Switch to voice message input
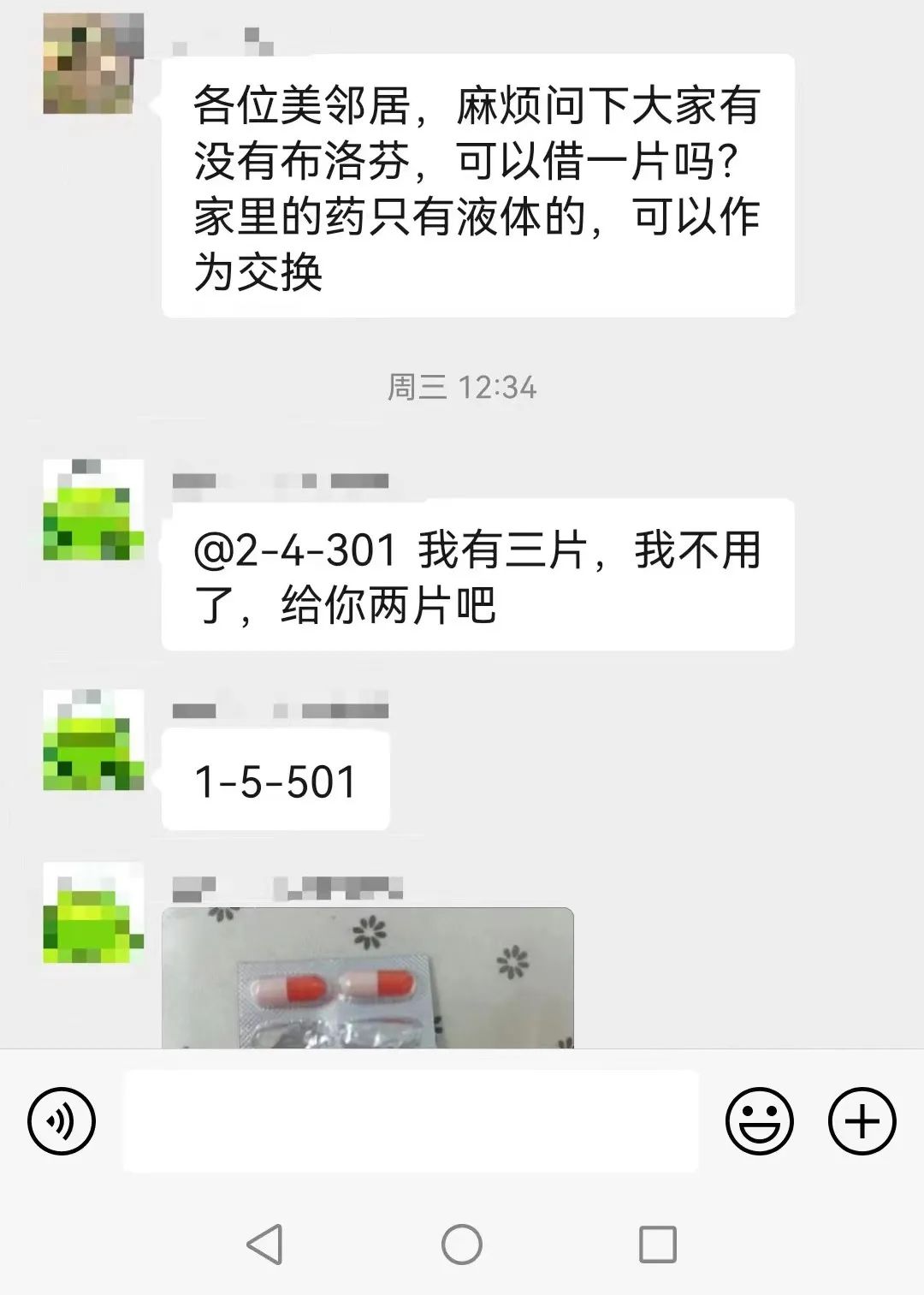924x1295 pixels. tap(62, 1120)
